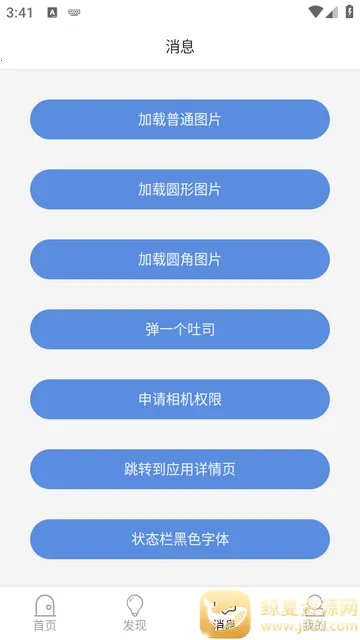The height and width of the screenshot is (640, 360).
Task: Select the 加载圆形图片 button
Action: (x=180, y=189)
